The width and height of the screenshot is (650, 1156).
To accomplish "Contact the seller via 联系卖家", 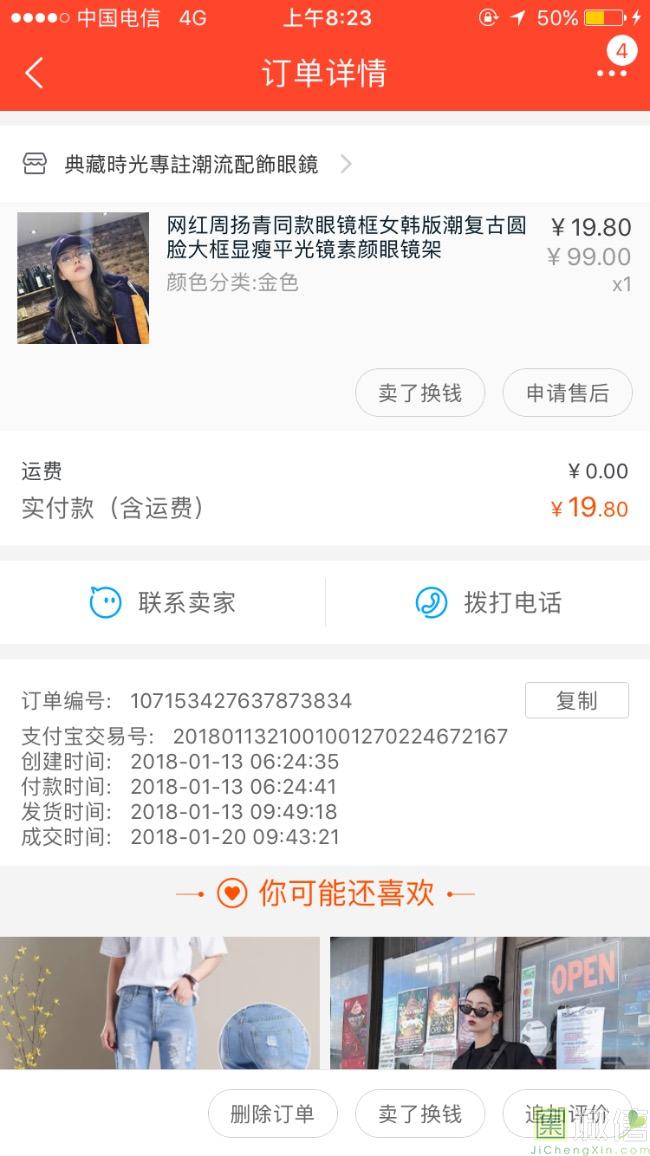I will [x=163, y=603].
